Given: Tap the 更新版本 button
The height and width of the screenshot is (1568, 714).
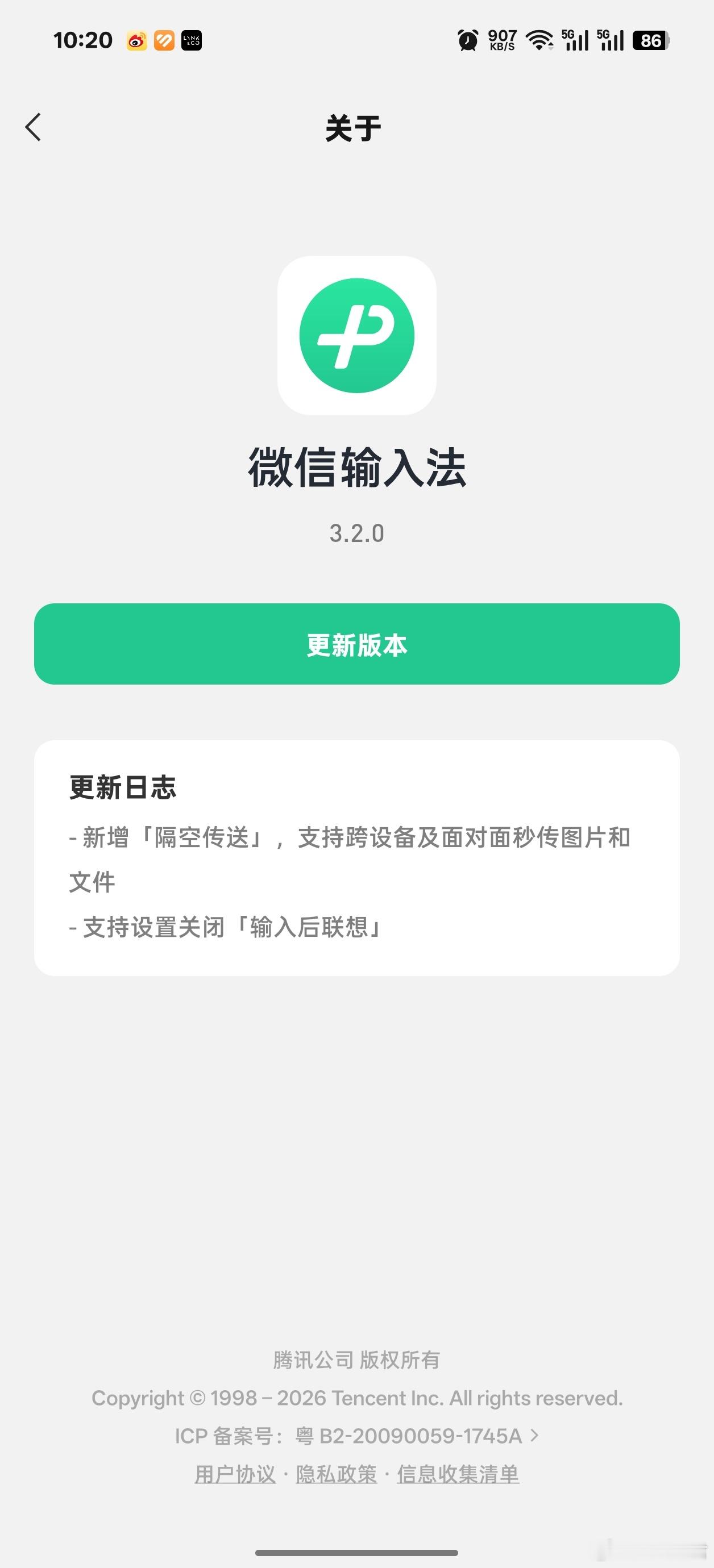Looking at the screenshot, I should [357, 644].
